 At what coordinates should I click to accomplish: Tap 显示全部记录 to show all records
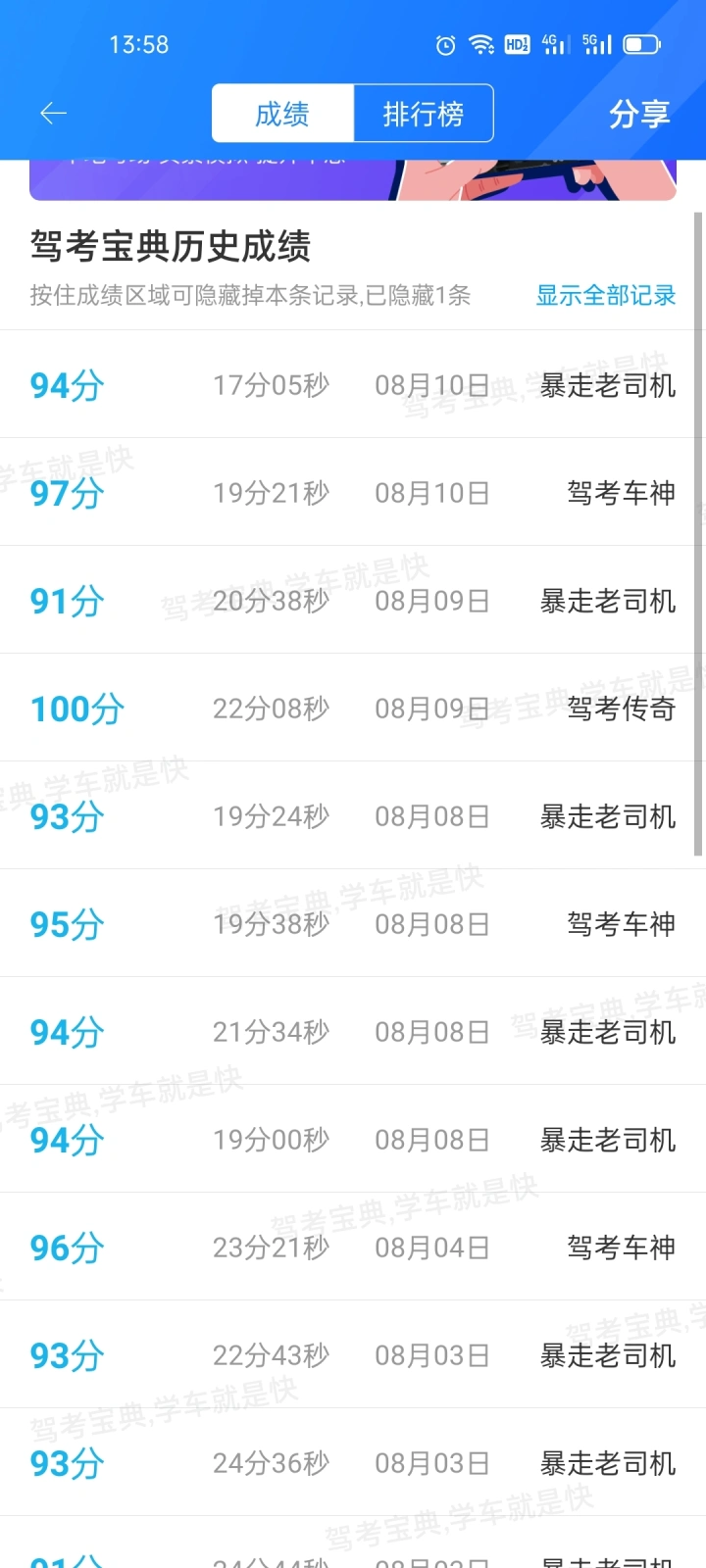(606, 295)
